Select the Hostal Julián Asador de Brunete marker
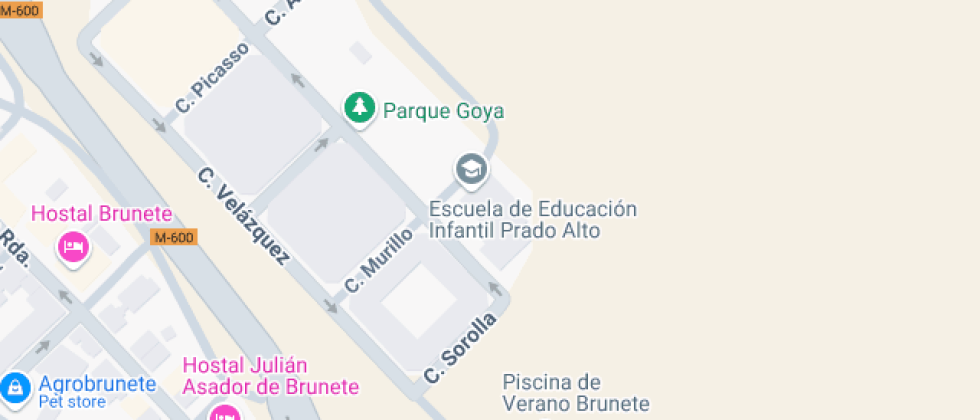The height and width of the screenshot is (420, 980). tap(226, 412)
